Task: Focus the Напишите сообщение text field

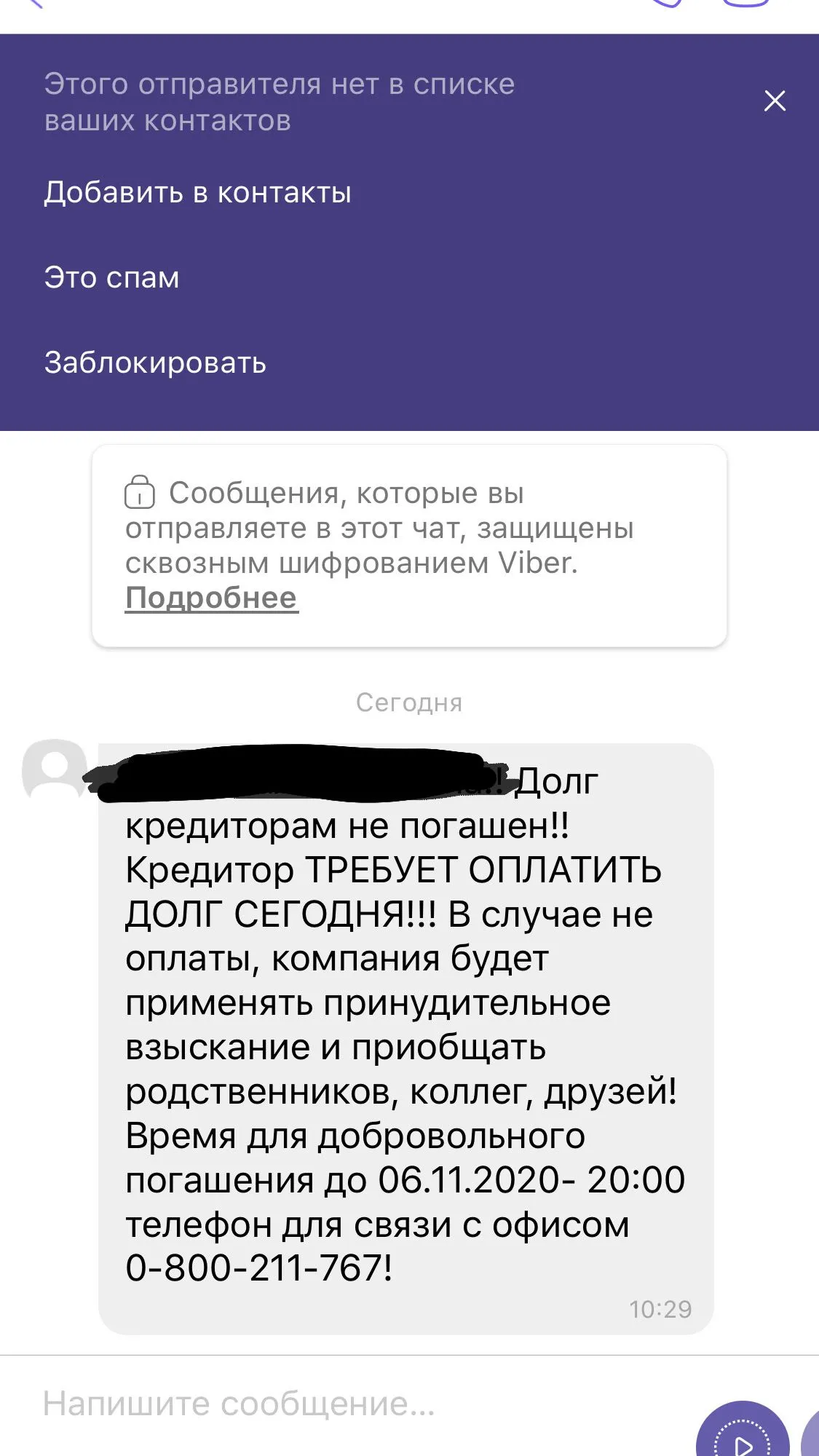Action: pyautogui.click(x=291, y=1404)
